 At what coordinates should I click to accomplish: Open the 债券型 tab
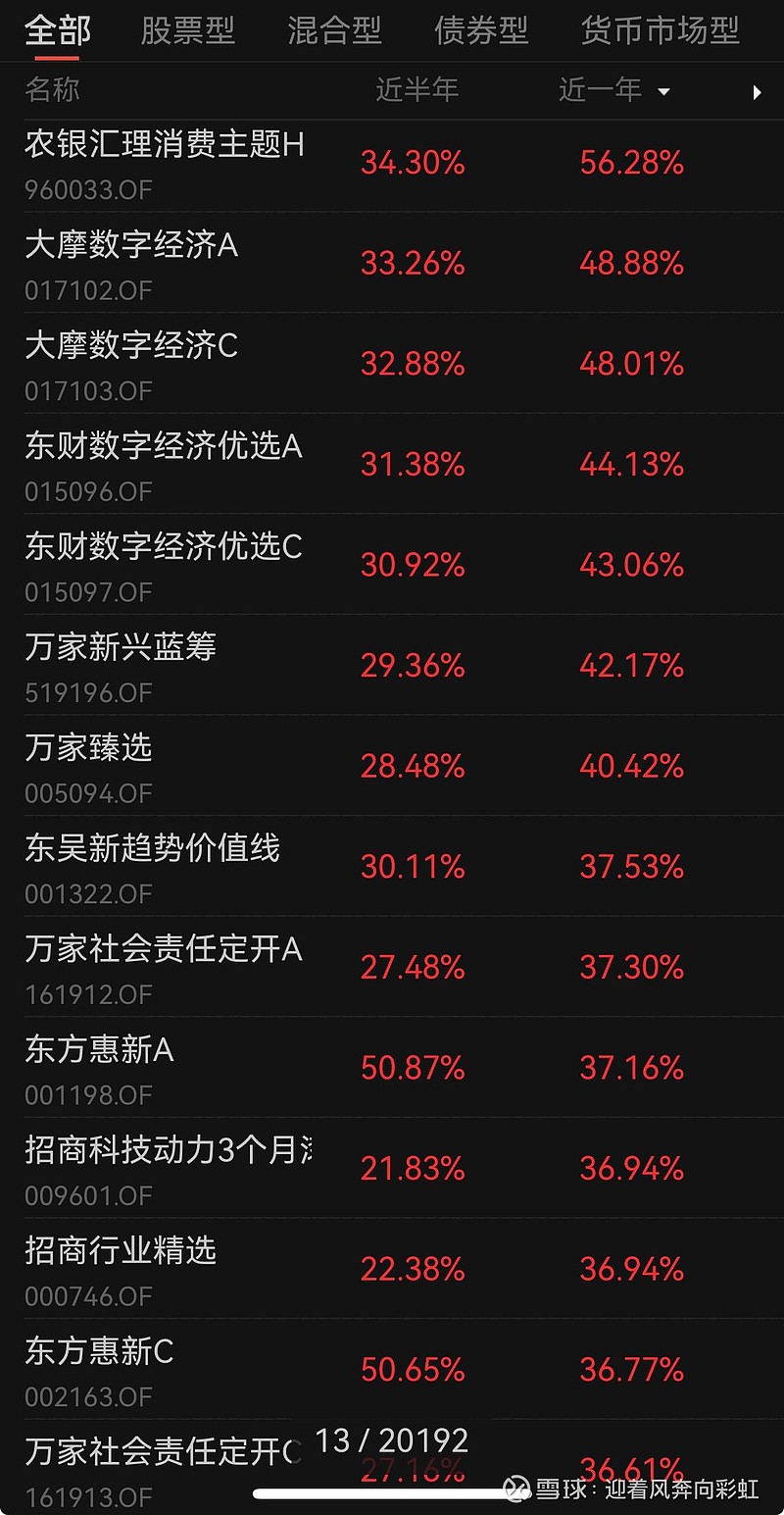click(x=480, y=30)
